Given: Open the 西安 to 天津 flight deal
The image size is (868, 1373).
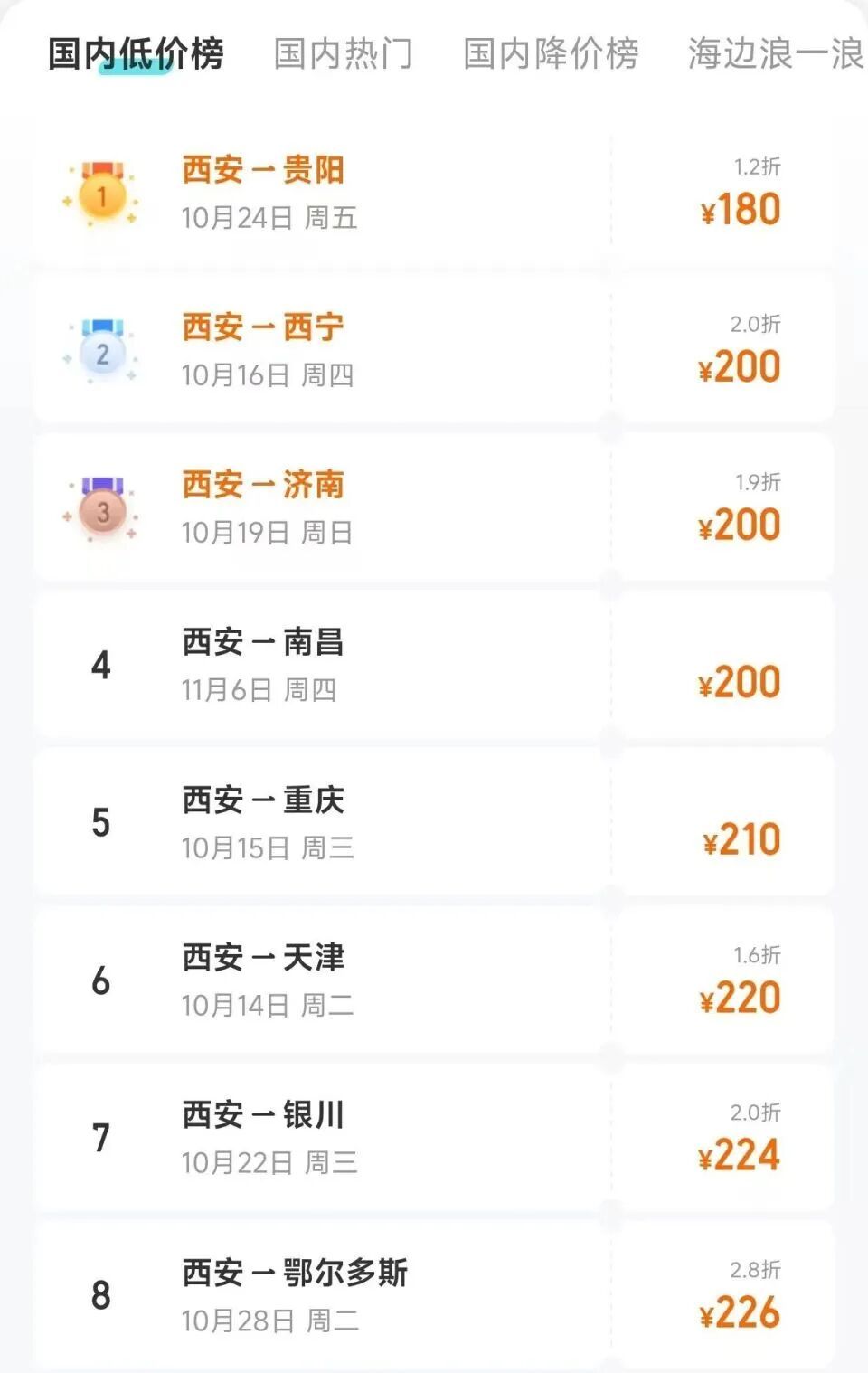Looking at the screenshot, I should coord(432,980).
